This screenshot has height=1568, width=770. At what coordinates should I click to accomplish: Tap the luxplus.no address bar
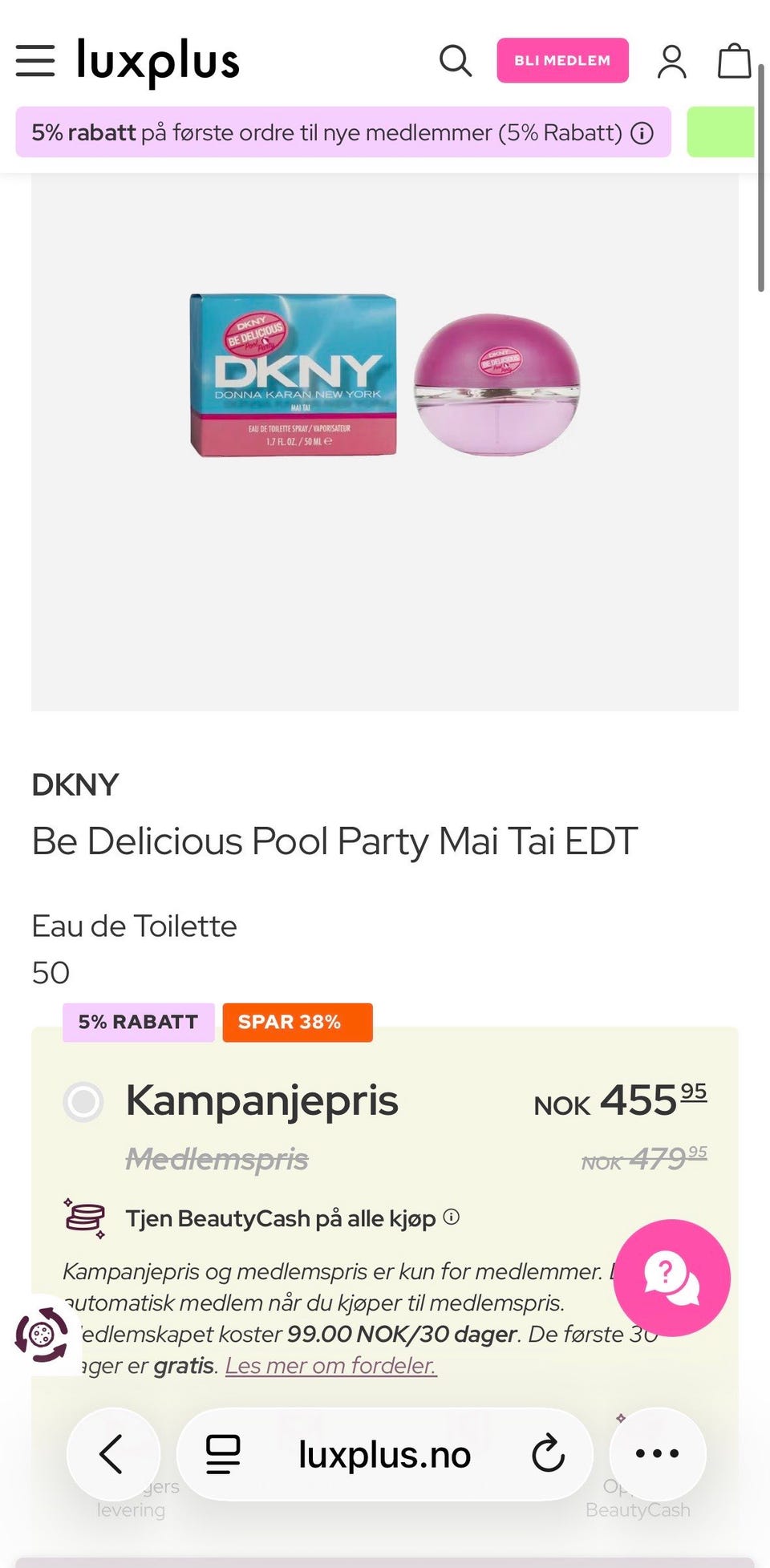pos(384,1454)
